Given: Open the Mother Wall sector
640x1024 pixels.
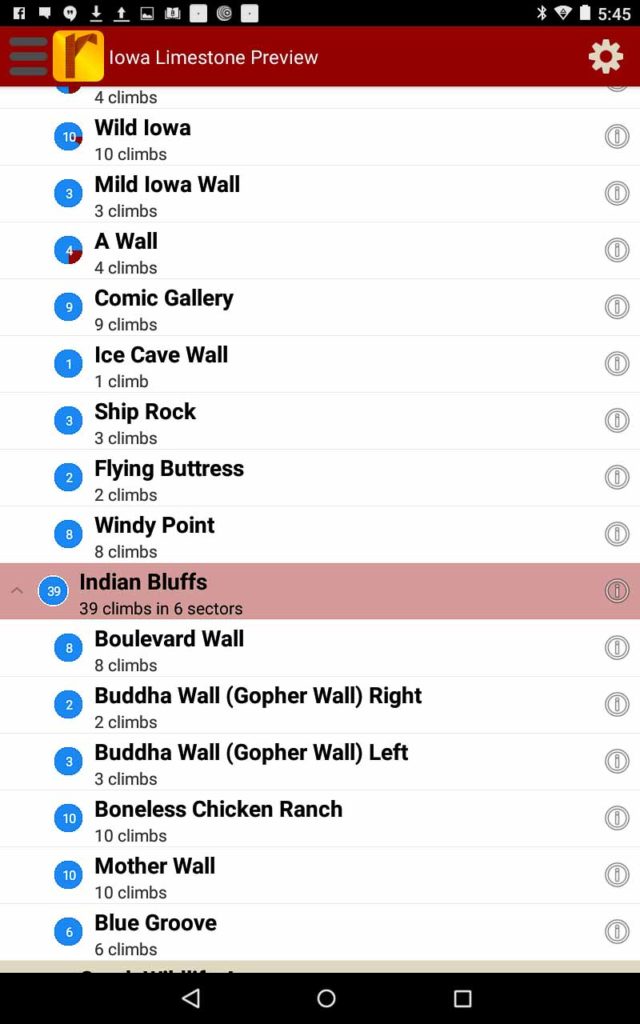Looking at the screenshot, I should pyautogui.click(x=300, y=877).
